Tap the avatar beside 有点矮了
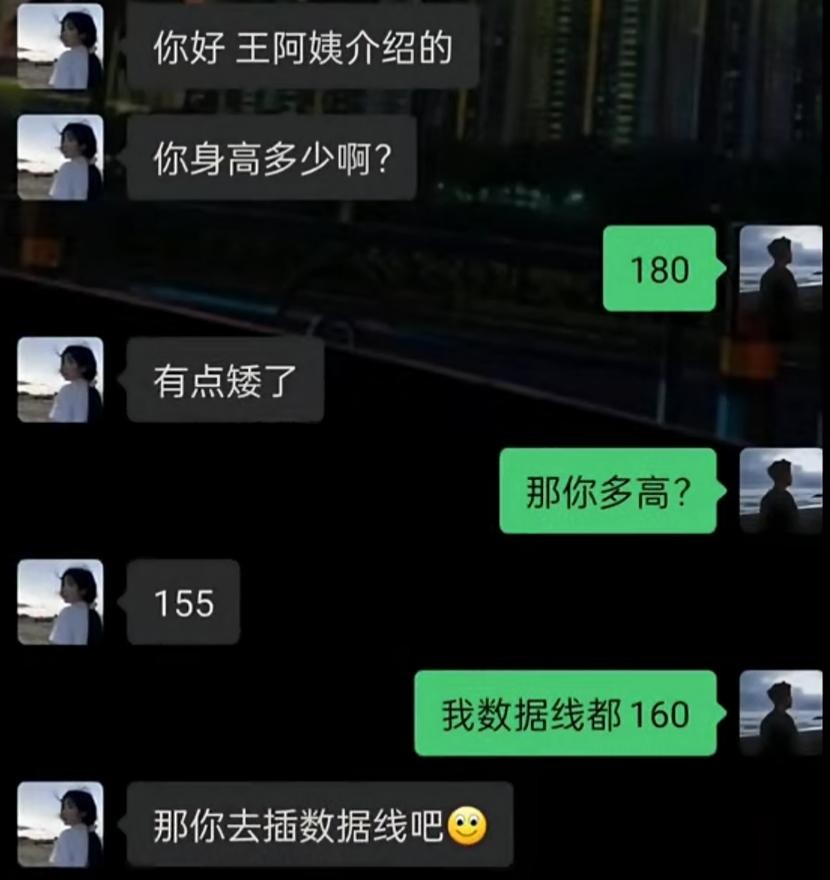This screenshot has width=830, height=880. tap(60, 379)
